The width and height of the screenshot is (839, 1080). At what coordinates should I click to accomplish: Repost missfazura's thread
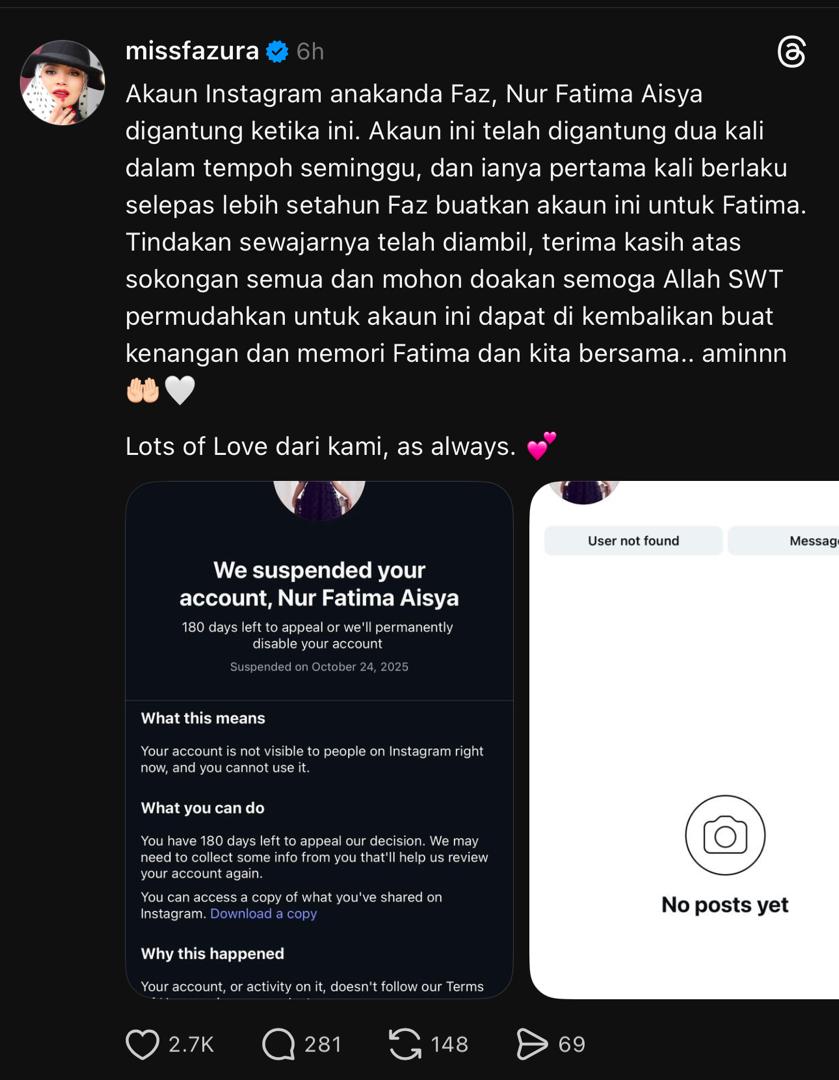click(405, 1044)
